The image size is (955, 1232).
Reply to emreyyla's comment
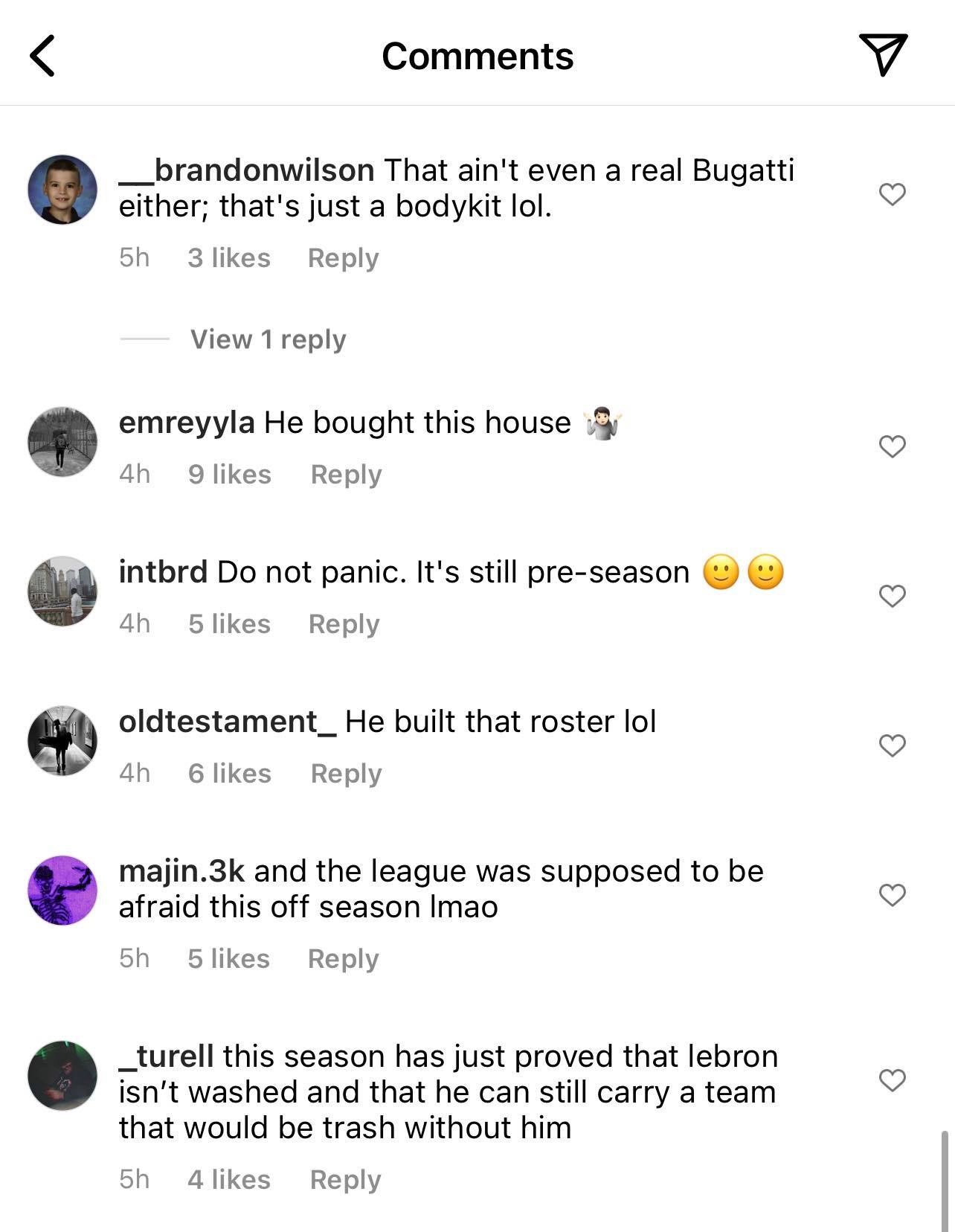pyautogui.click(x=346, y=475)
